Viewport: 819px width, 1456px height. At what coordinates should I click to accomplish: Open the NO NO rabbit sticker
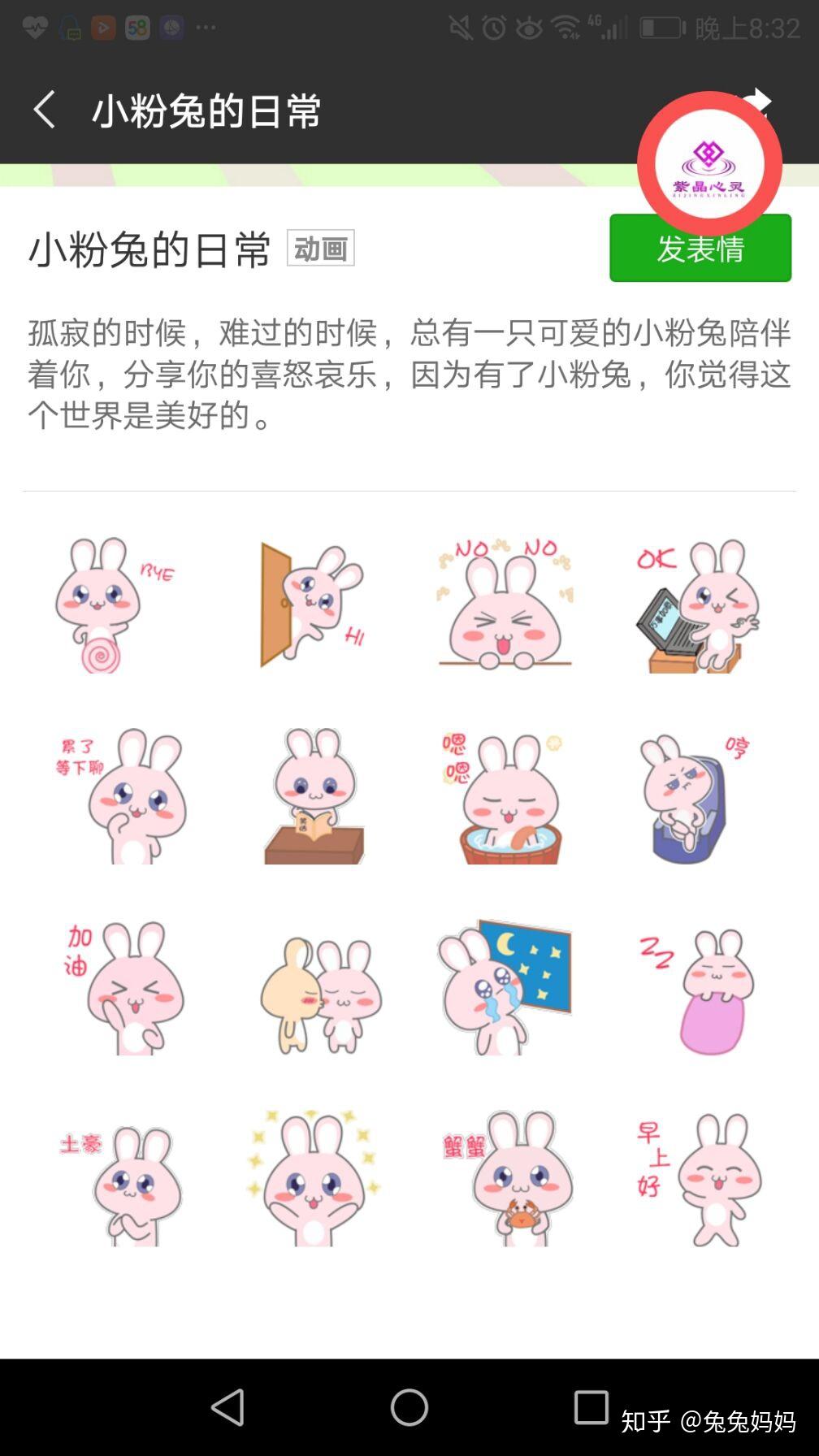click(504, 604)
